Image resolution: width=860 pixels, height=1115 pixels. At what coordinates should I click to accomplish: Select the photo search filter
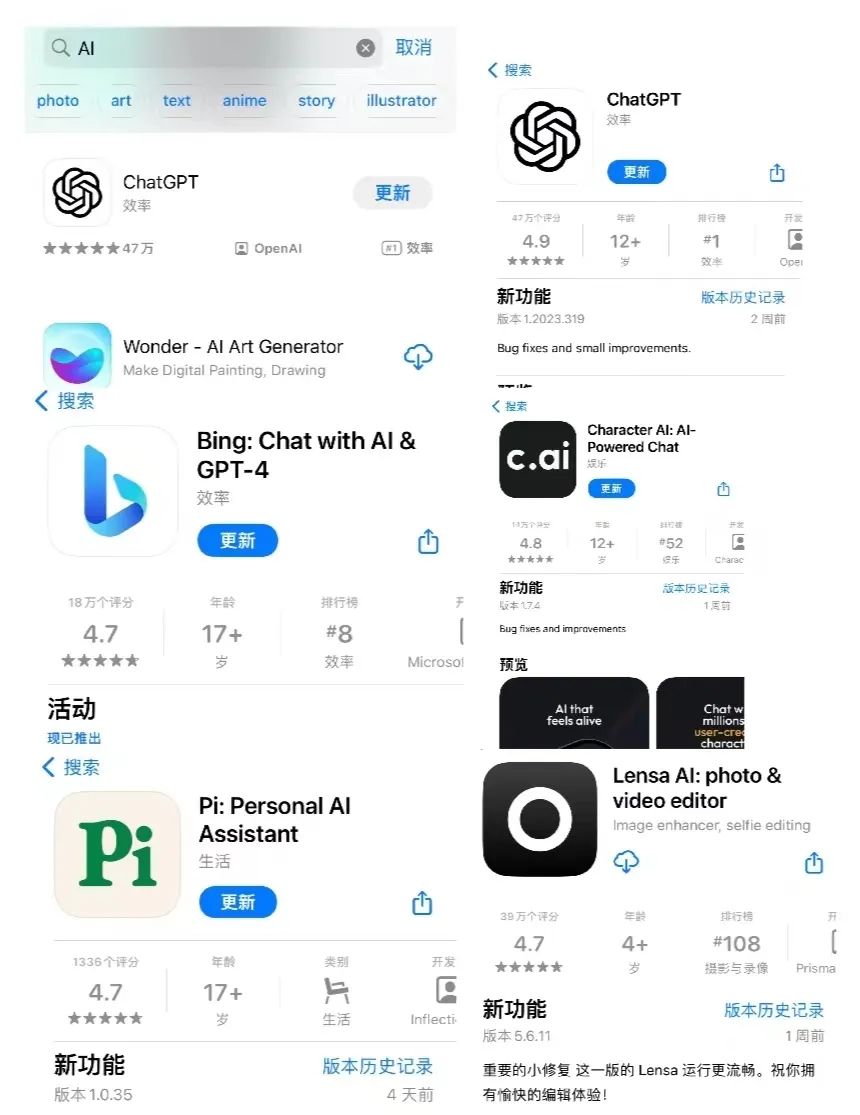pos(57,100)
